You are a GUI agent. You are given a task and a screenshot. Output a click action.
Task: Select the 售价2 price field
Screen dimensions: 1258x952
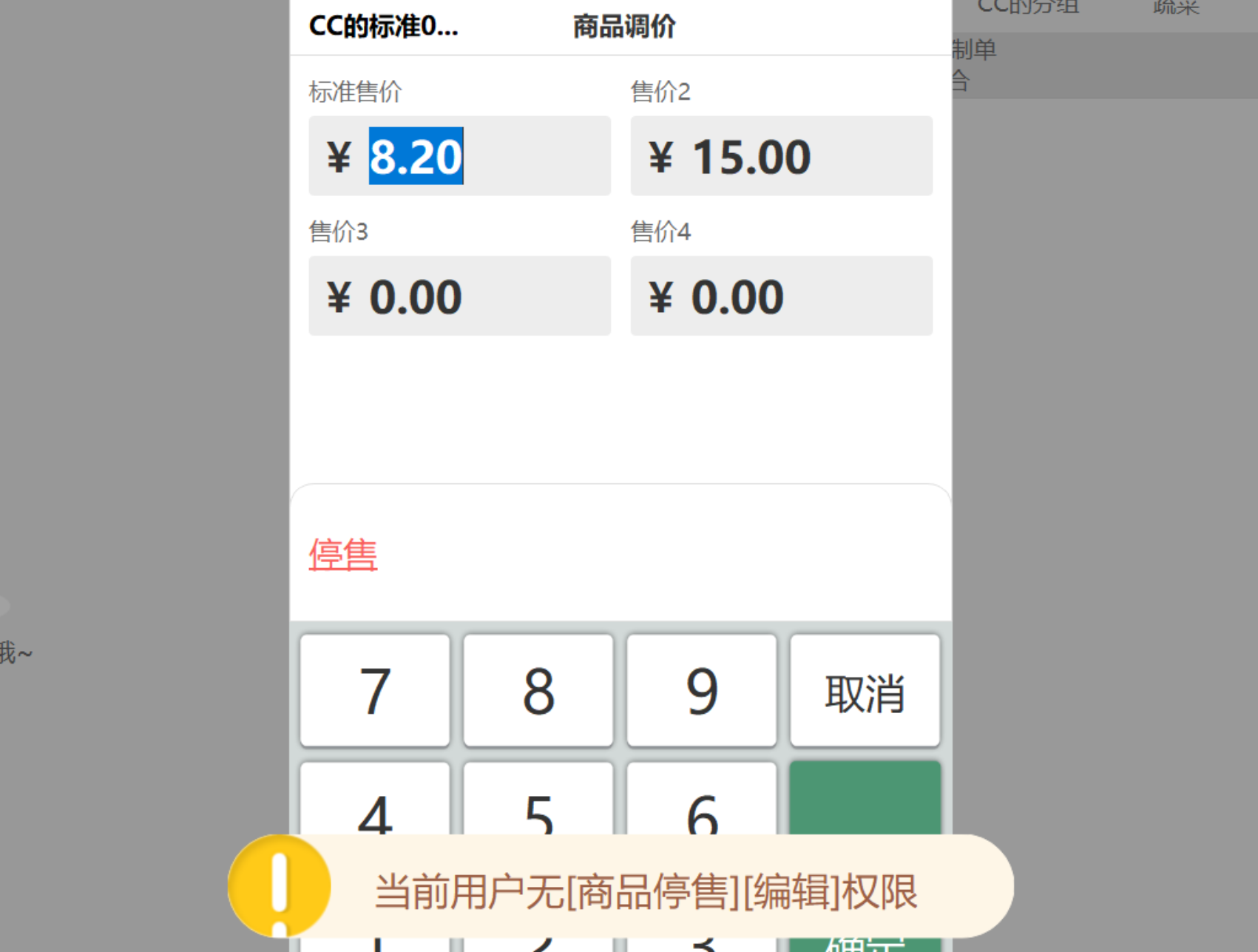(781, 156)
